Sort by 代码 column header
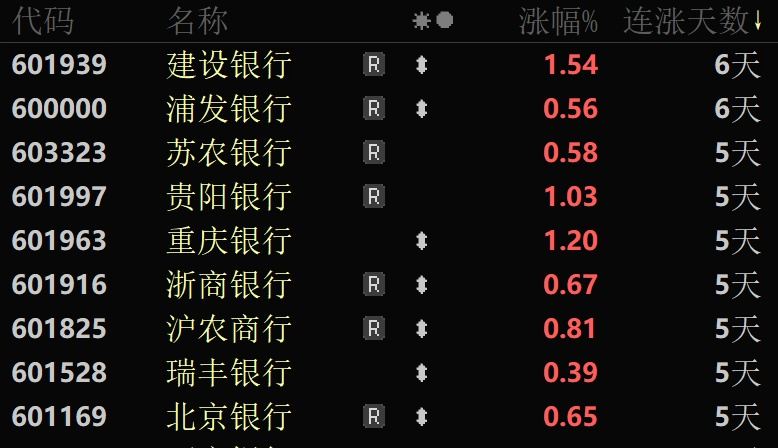Image resolution: width=778 pixels, height=448 pixels. click(x=43, y=20)
